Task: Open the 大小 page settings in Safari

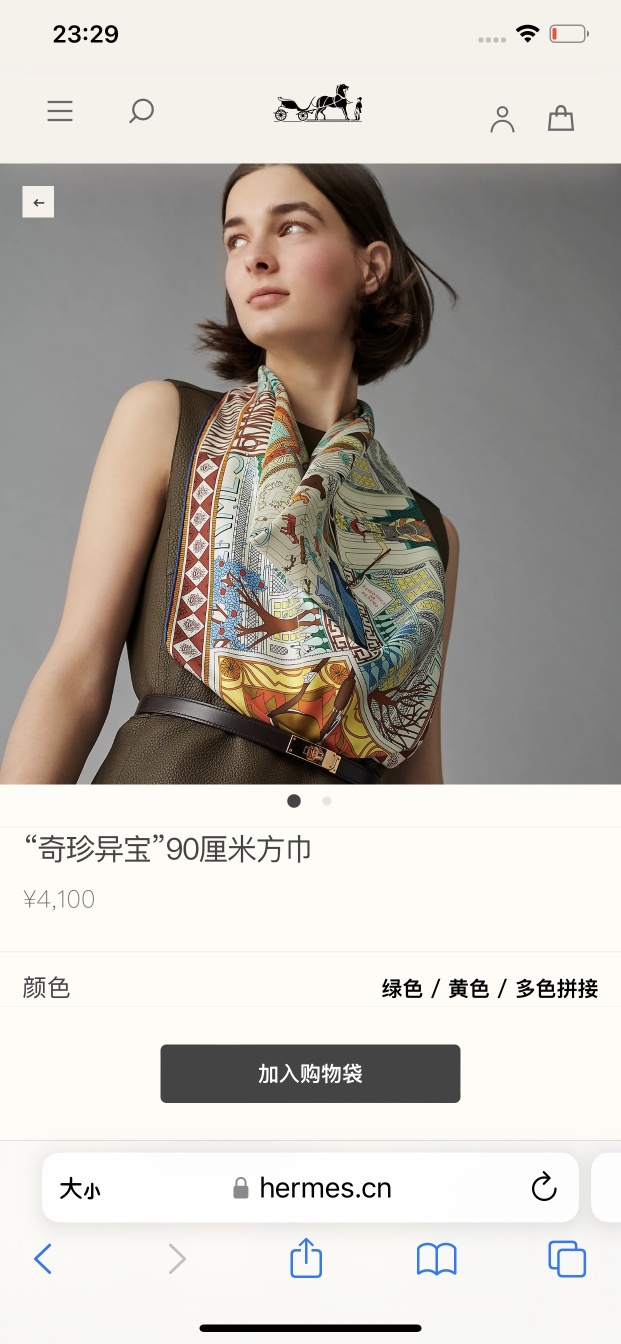Action: 80,1189
